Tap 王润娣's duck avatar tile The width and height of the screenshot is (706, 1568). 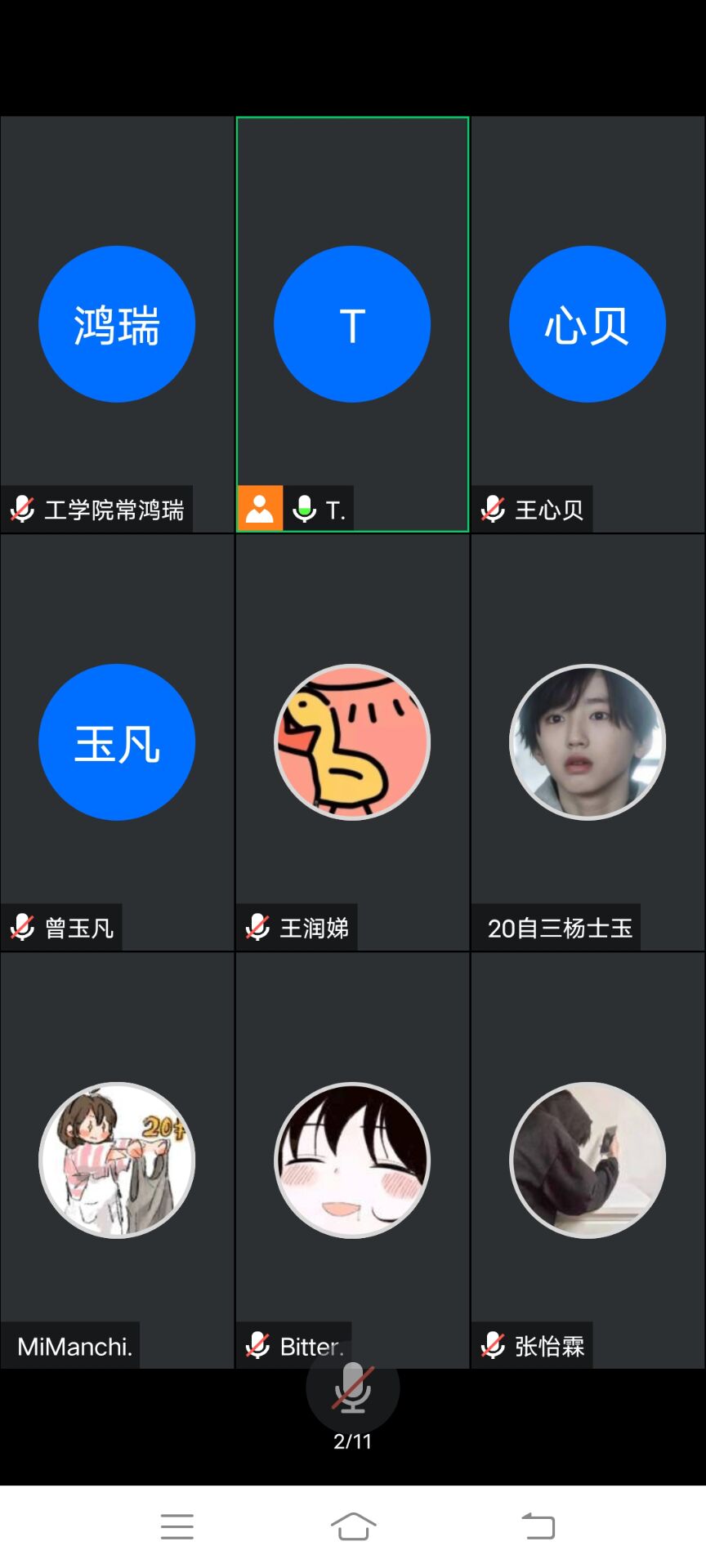click(x=352, y=742)
